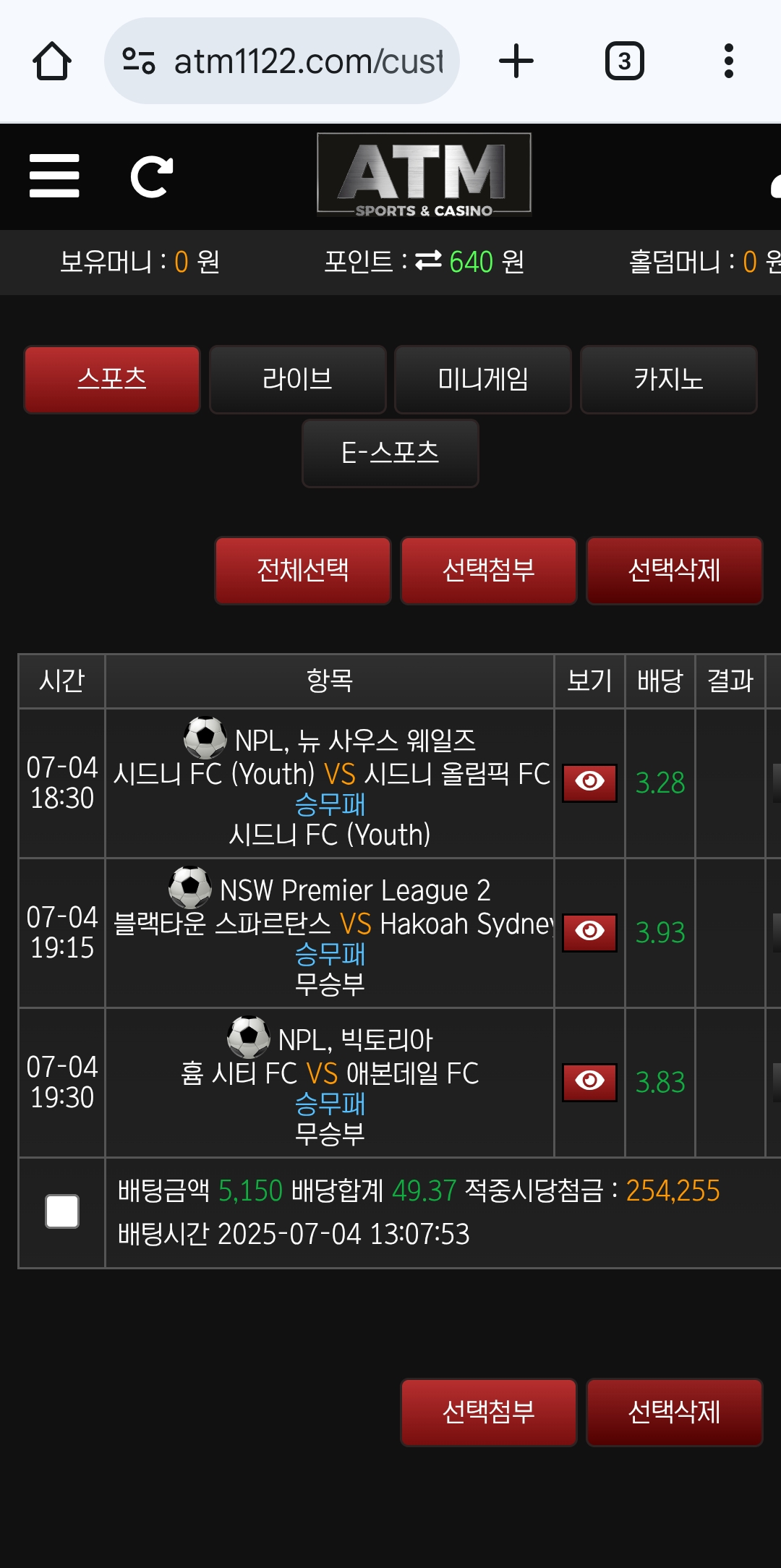
Task: View details of the 시드니 FC (Youth) match
Action: pyautogui.click(x=589, y=783)
